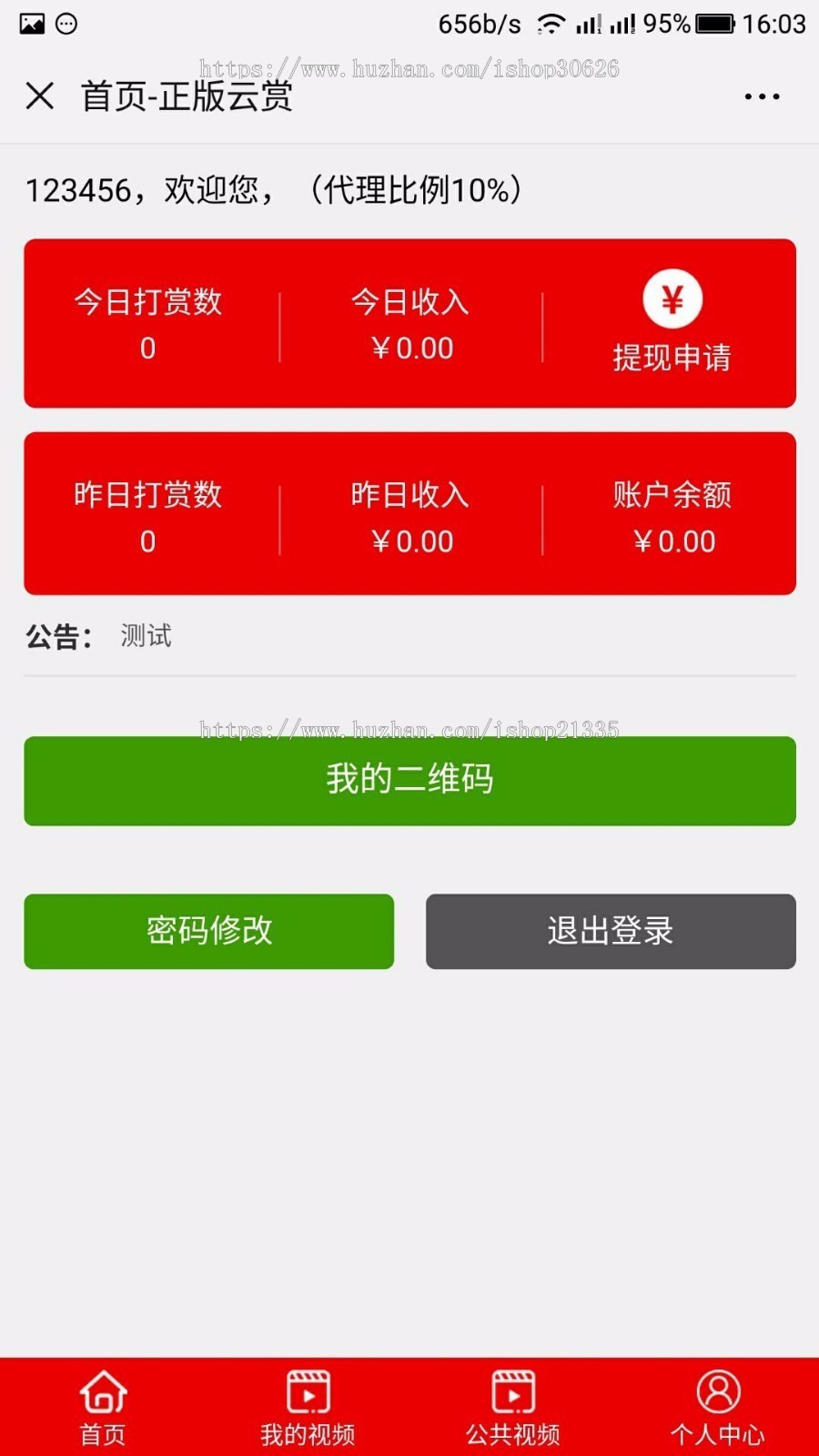The image size is (819, 1456).
Task: Tap 密码修改 to change password
Action: pyautogui.click(x=209, y=931)
